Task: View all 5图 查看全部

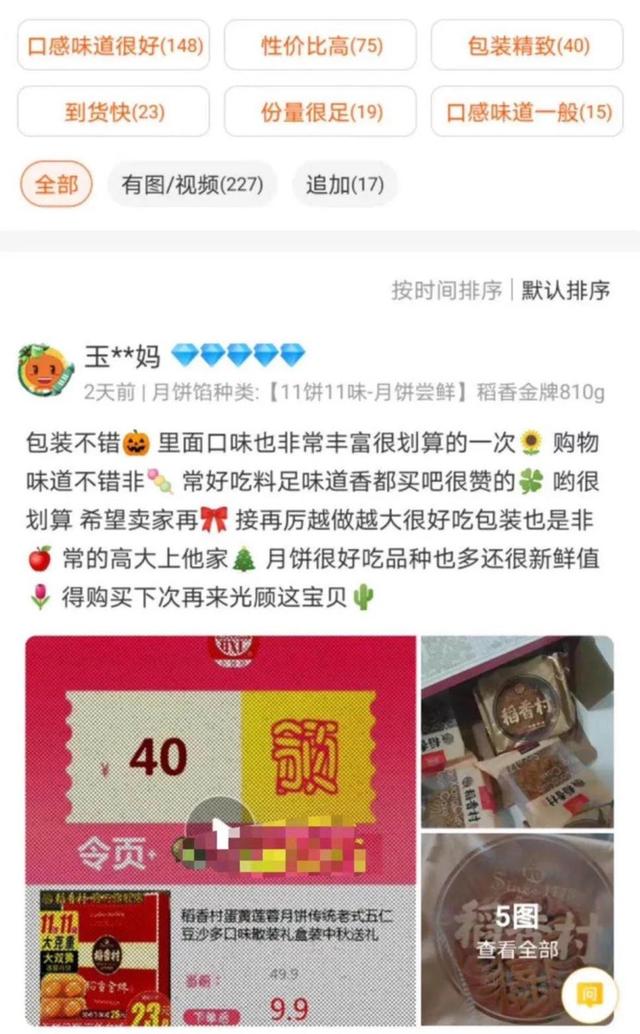Action: pyautogui.click(x=517, y=930)
